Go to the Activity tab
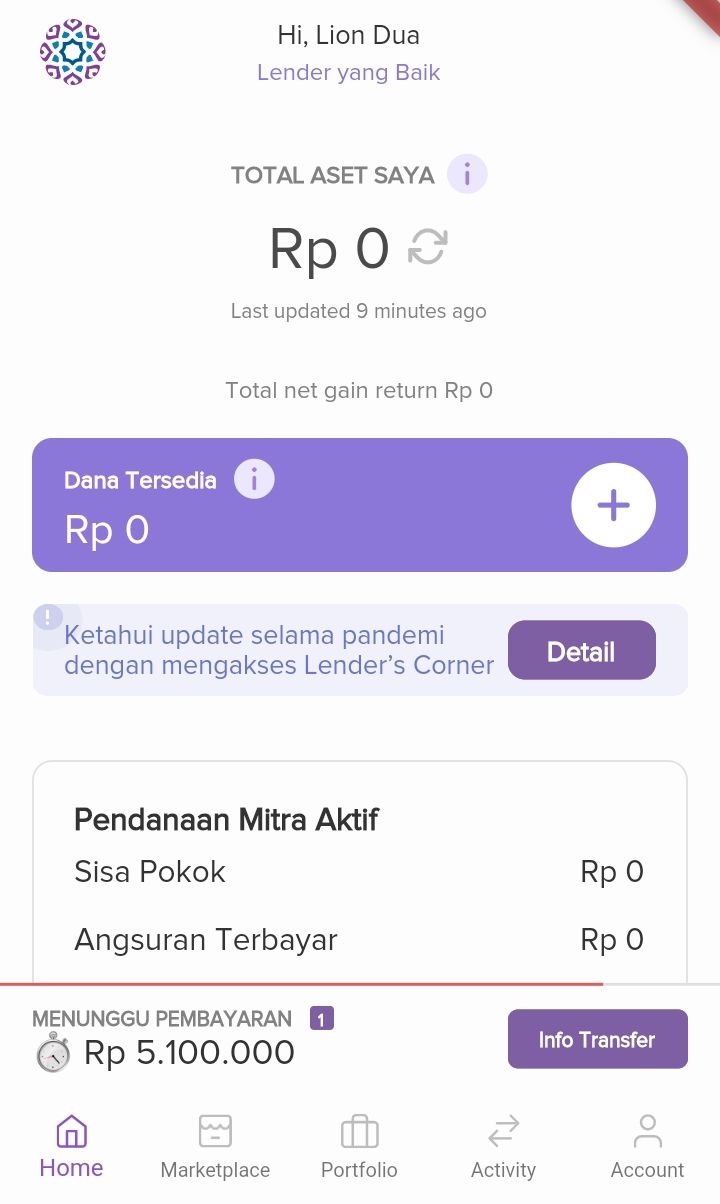Screen dimensions: 720x1204 [x=503, y=1148]
